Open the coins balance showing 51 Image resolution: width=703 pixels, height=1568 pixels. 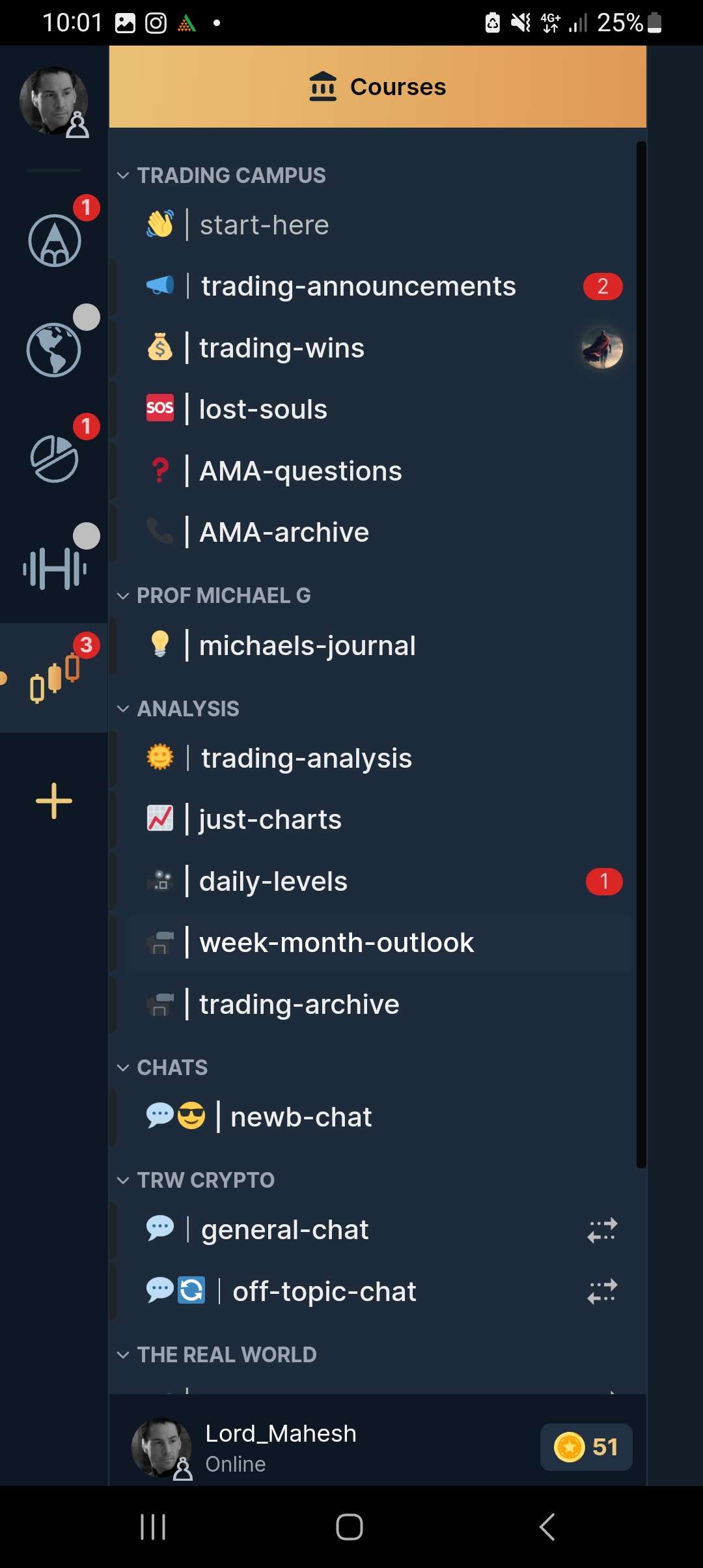tap(586, 1447)
